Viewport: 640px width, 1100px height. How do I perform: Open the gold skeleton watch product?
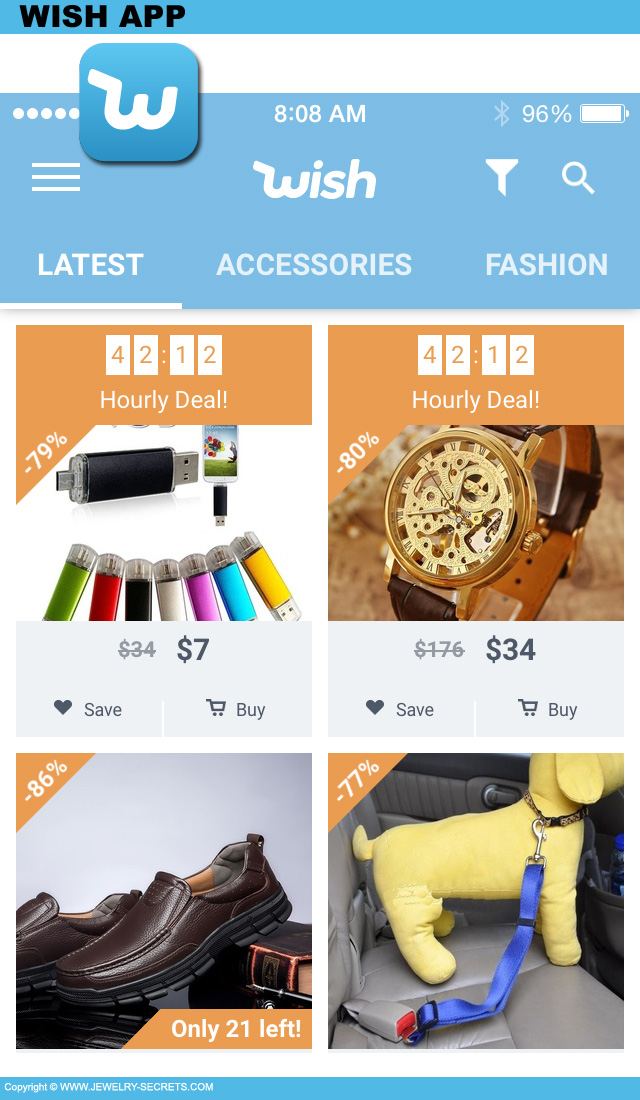476,523
